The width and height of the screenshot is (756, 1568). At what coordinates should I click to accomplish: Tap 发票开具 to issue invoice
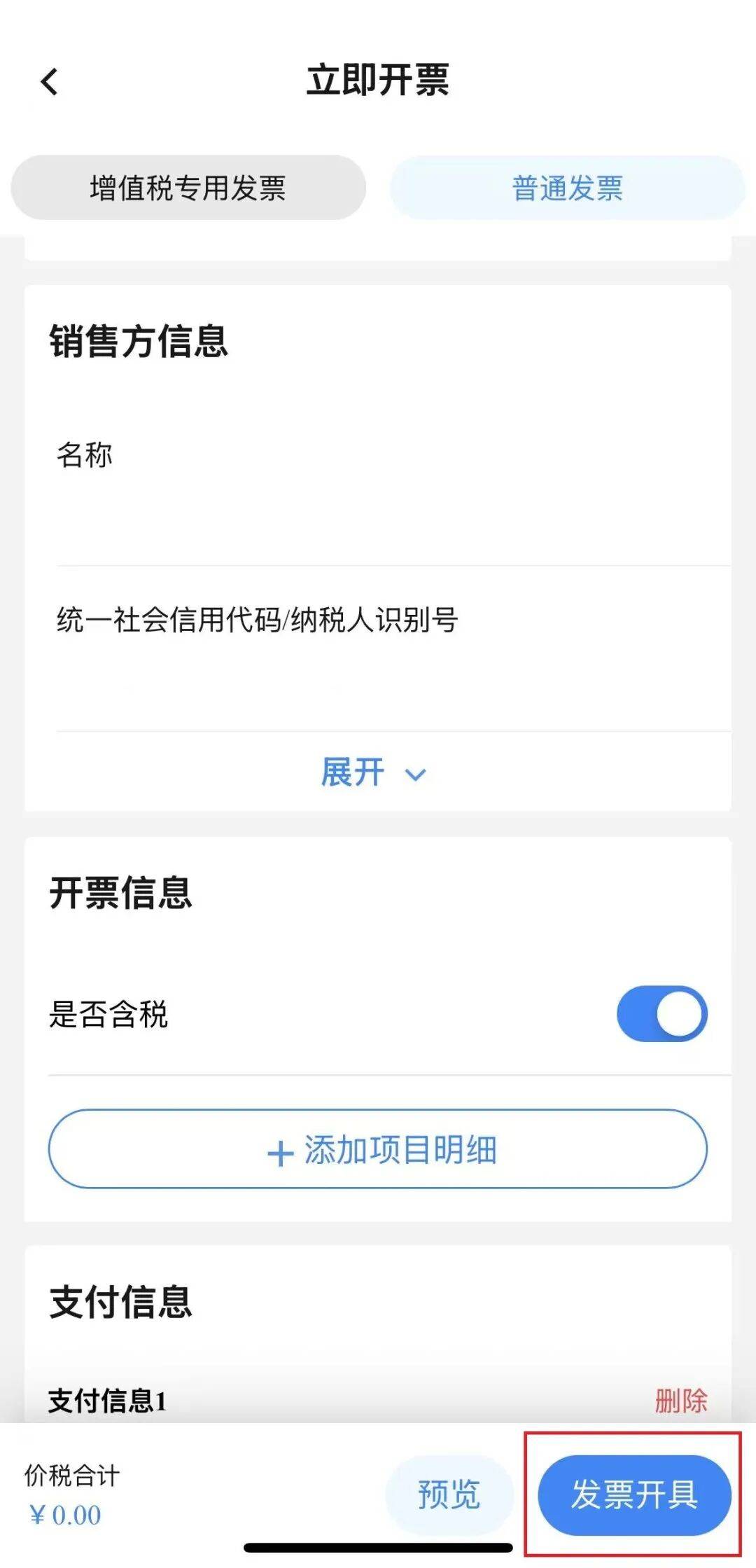634,1495
